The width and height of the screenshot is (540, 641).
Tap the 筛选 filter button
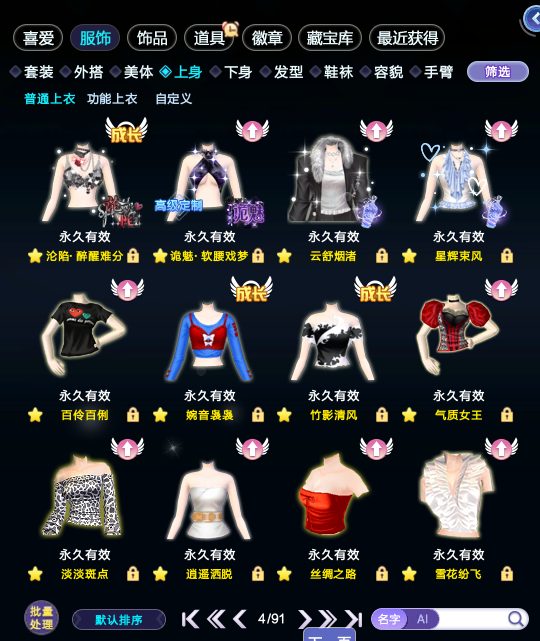[x=497, y=72]
